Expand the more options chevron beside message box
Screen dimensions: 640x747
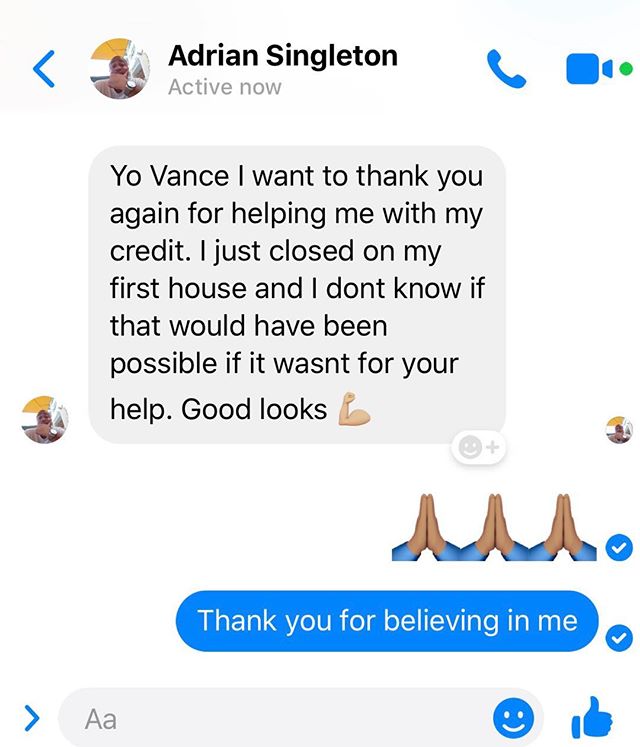[x=33, y=716]
